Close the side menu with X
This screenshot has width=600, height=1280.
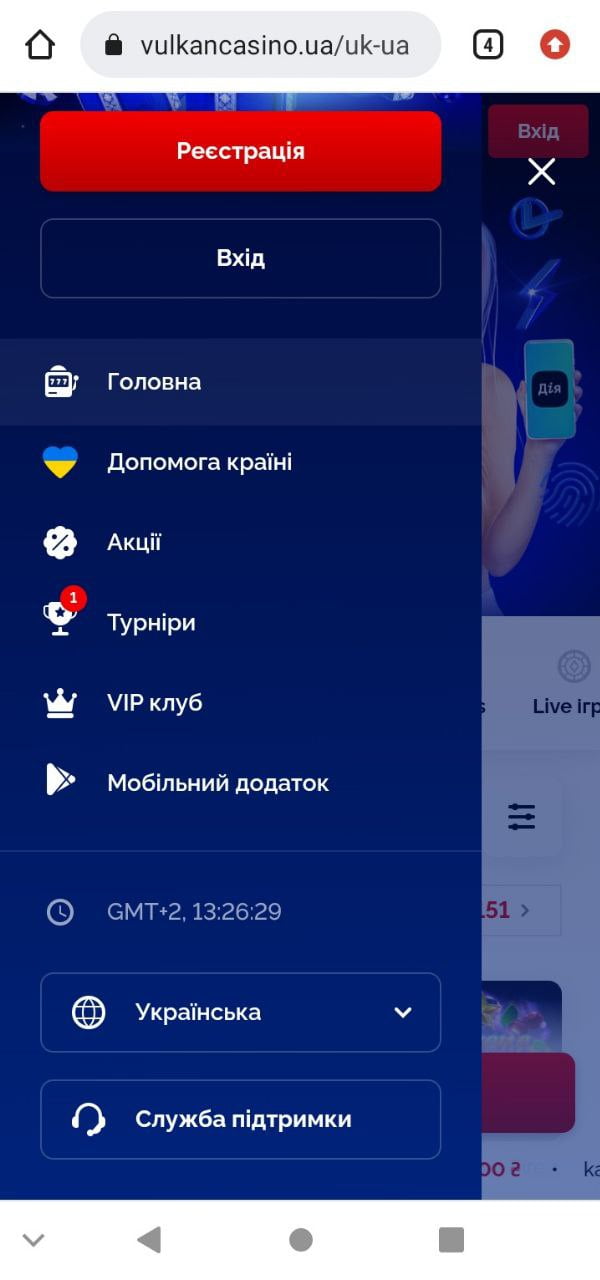[x=541, y=172]
